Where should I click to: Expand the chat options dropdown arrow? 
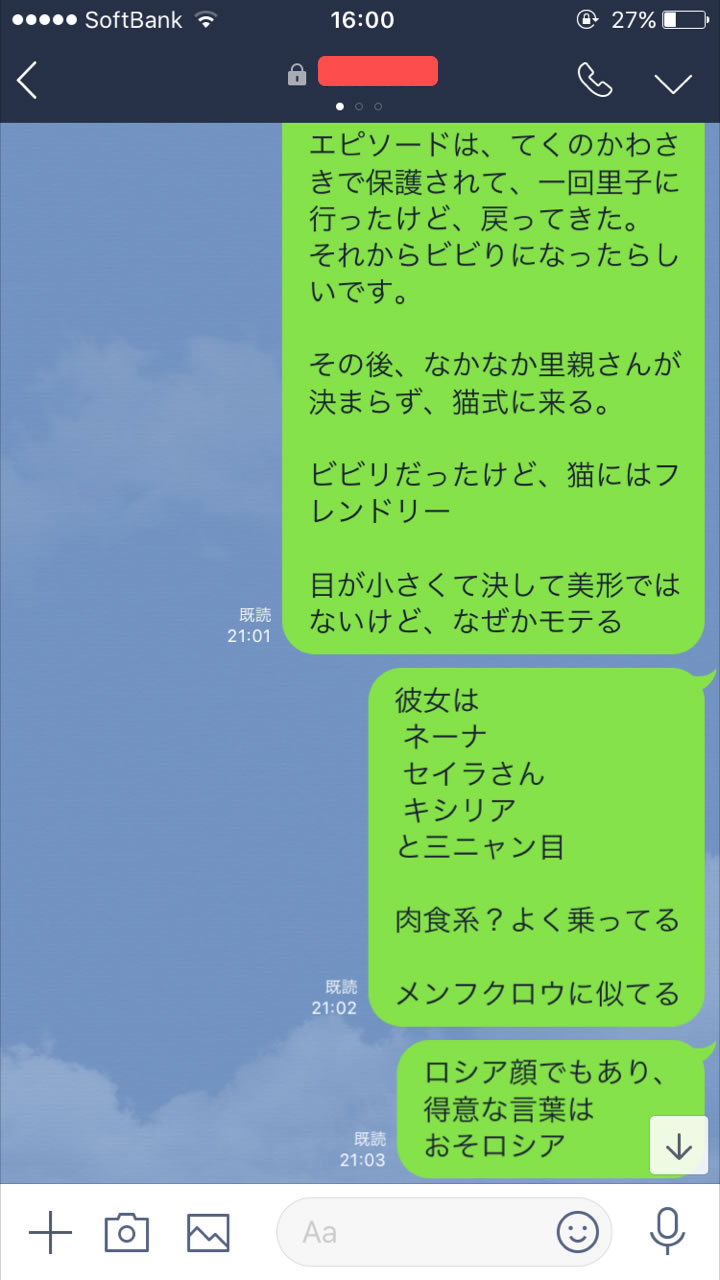(673, 82)
